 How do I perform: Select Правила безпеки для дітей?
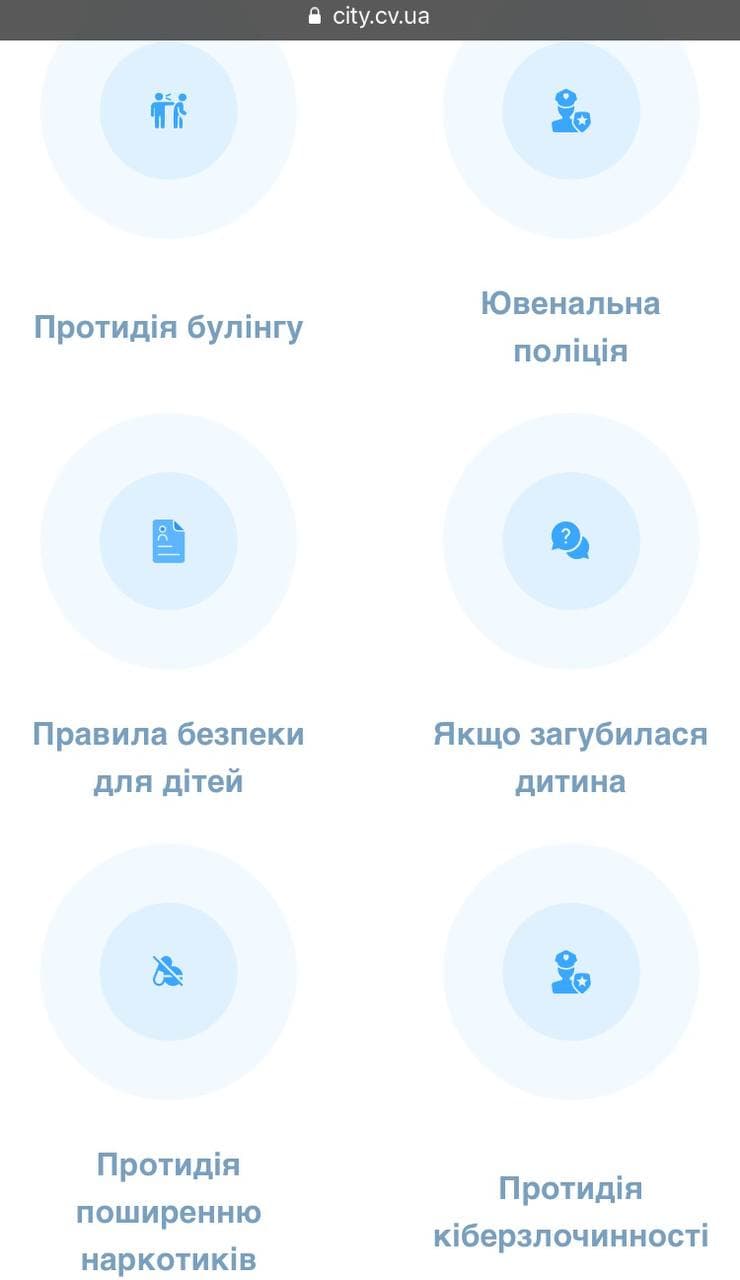(168, 757)
